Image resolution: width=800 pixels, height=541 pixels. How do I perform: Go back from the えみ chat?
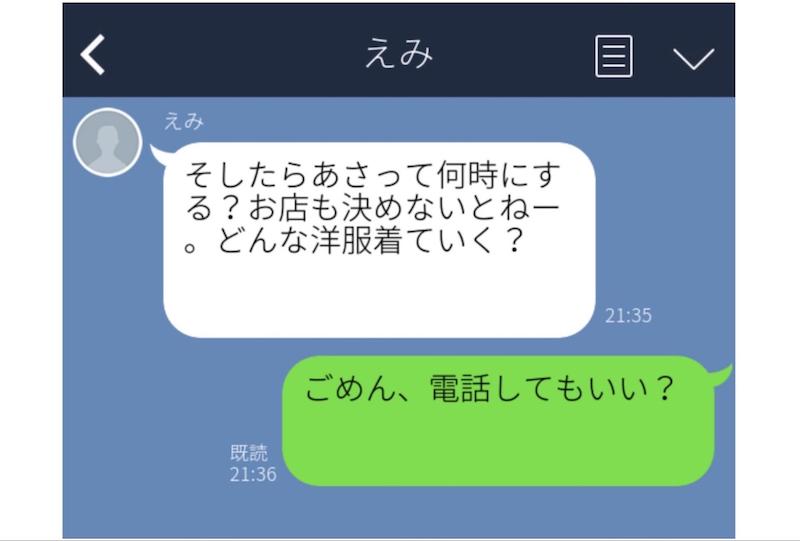pyautogui.click(x=93, y=55)
